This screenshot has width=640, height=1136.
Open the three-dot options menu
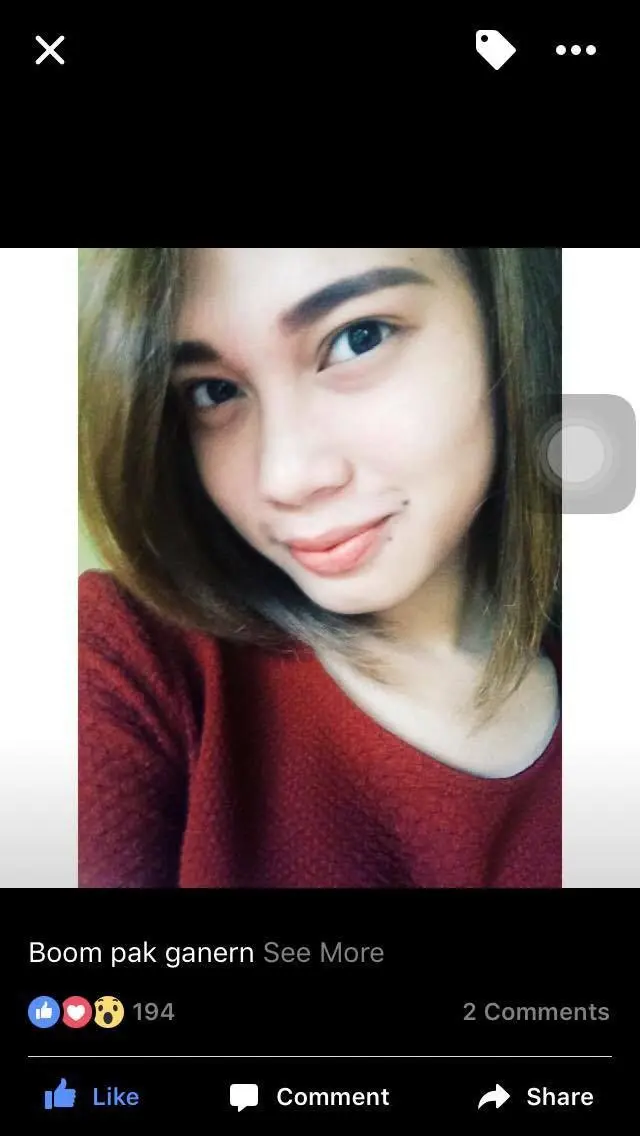point(575,50)
